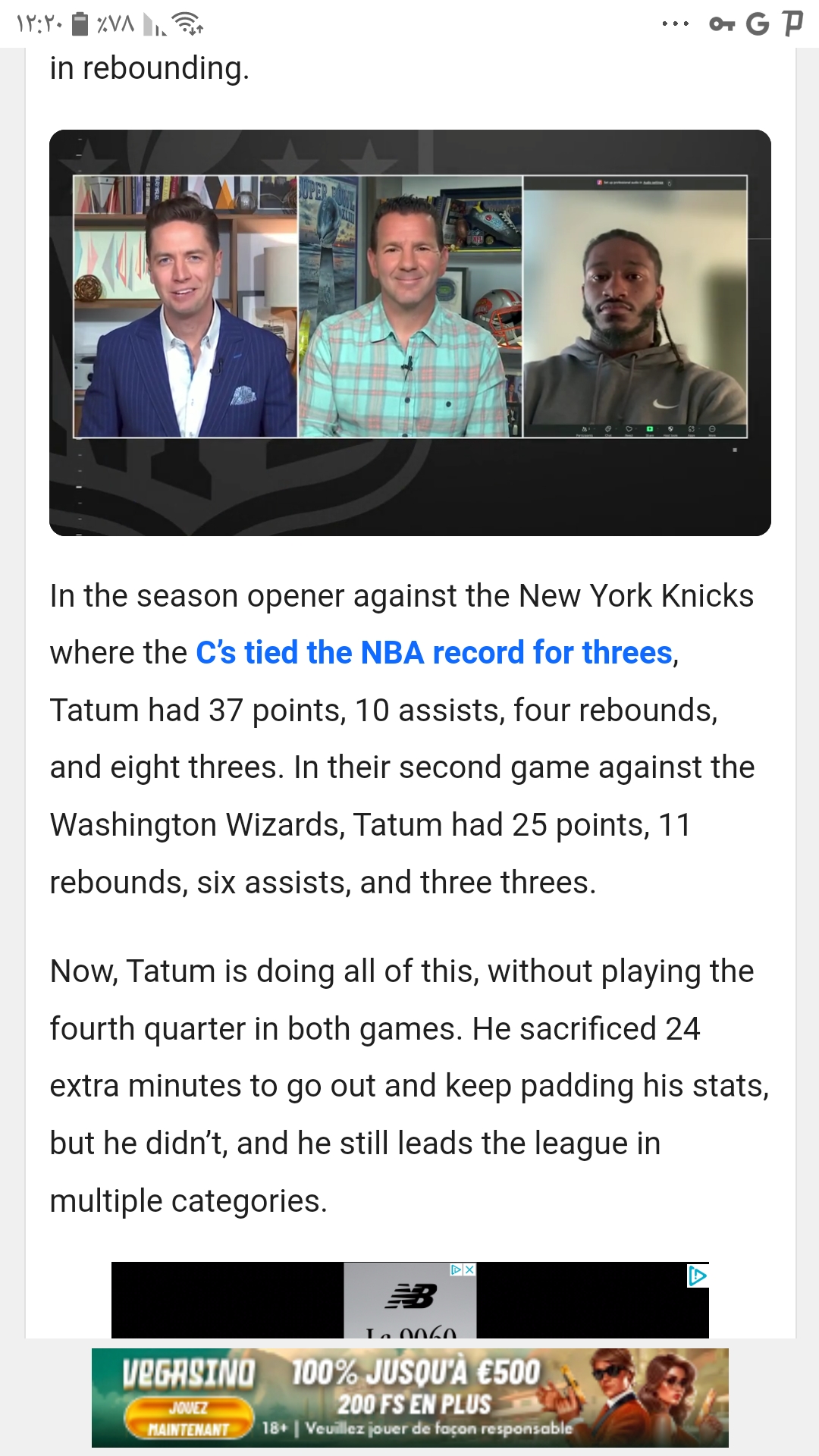Play the embedded interview video

point(410,333)
